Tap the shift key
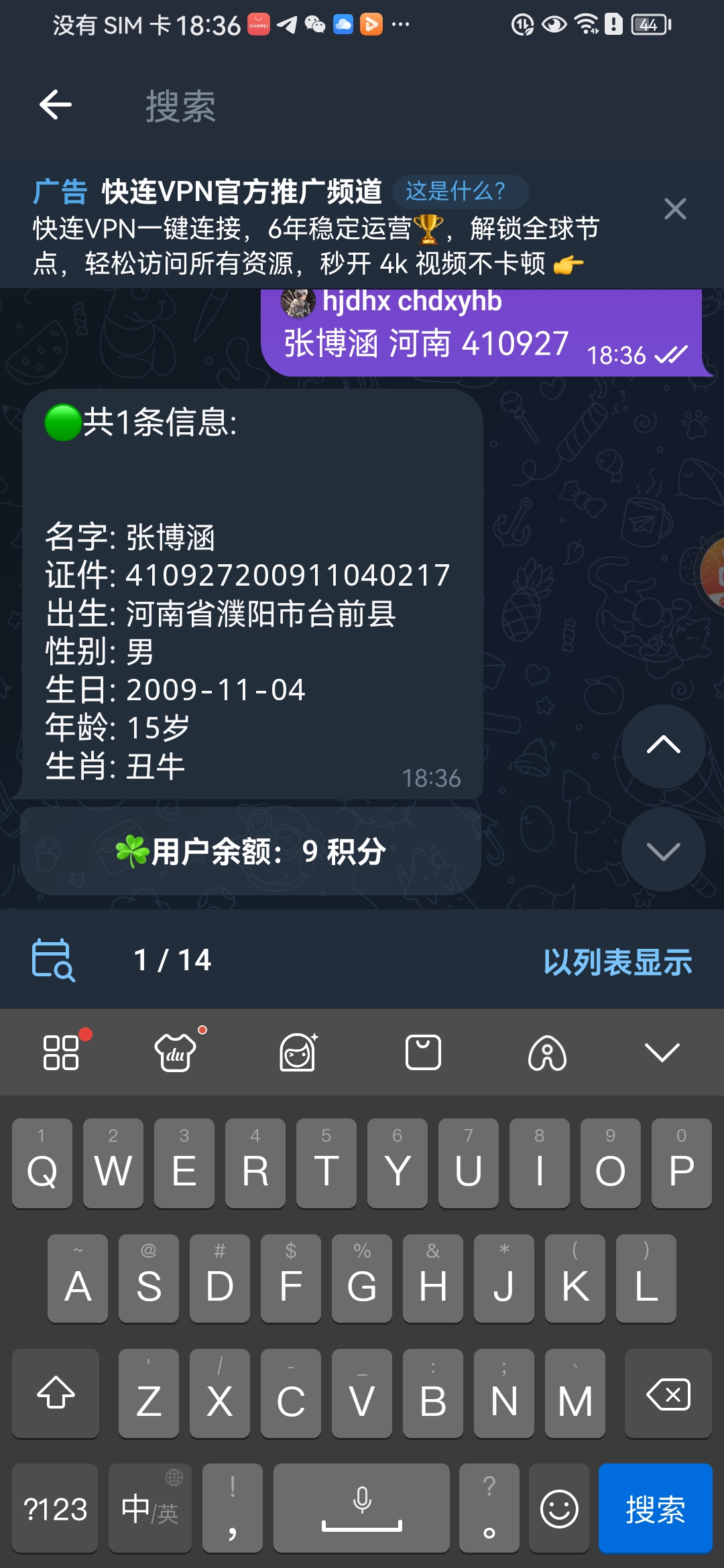724x1568 pixels. coord(56,1394)
